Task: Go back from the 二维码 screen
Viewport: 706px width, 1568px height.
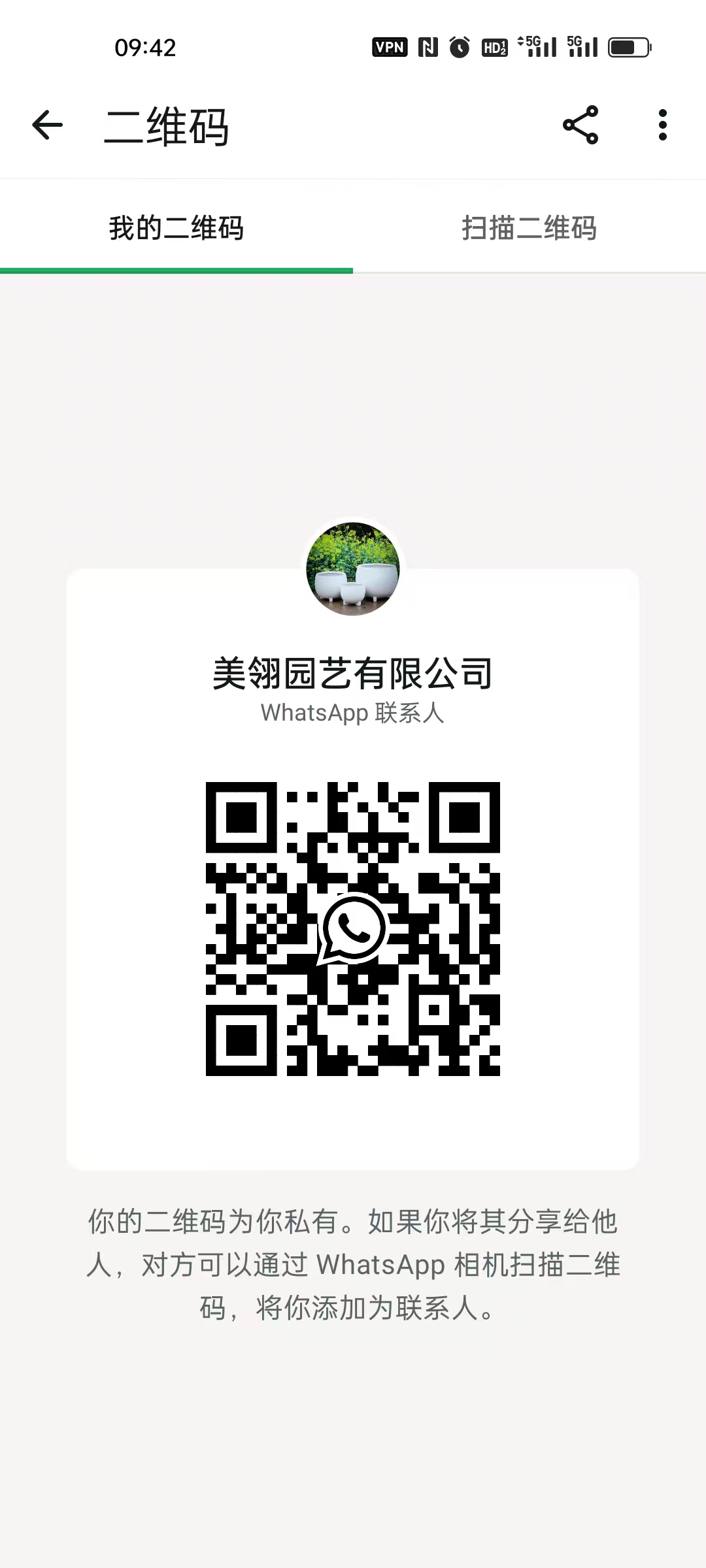Action: 48,125
